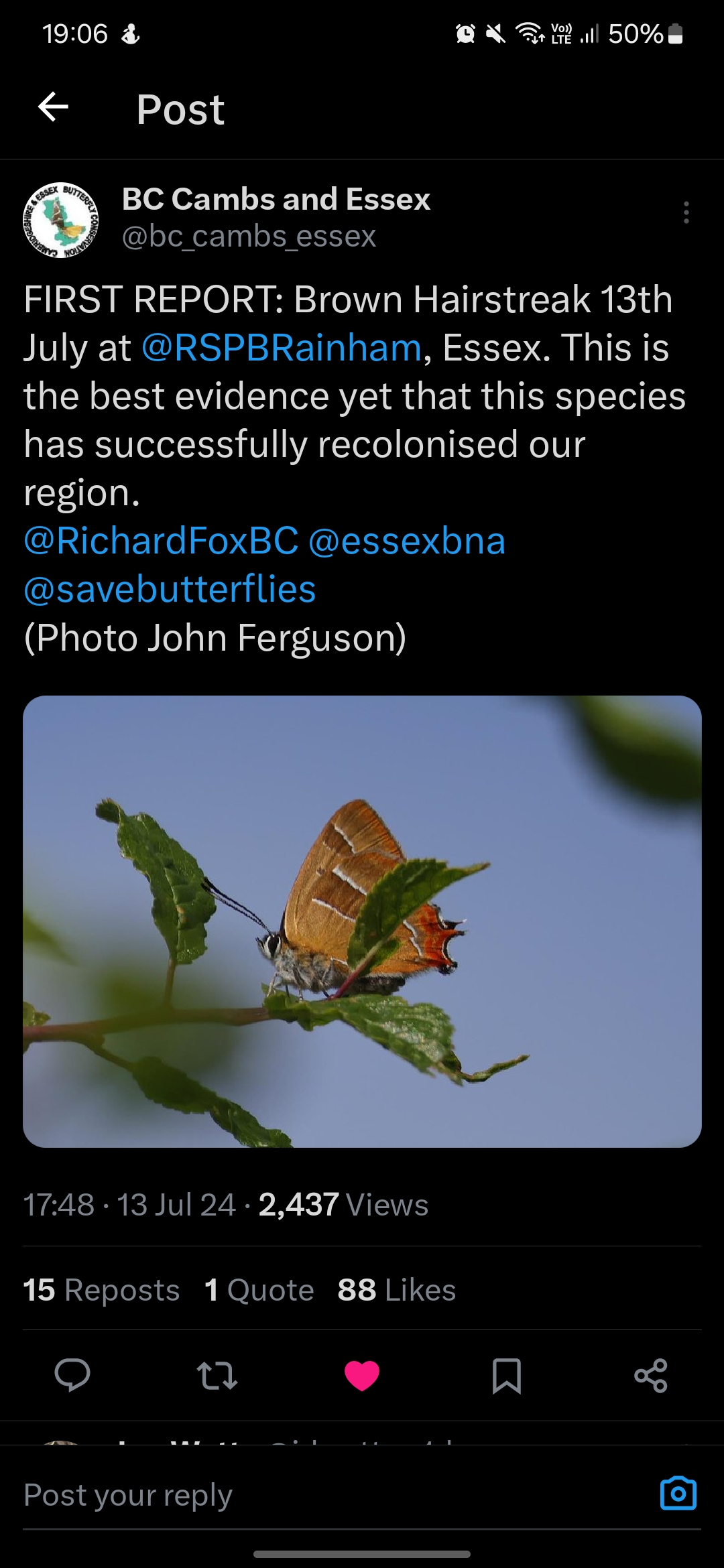Open the post's three-dot overflow menu
This screenshot has width=724, height=1568.
[x=686, y=212]
